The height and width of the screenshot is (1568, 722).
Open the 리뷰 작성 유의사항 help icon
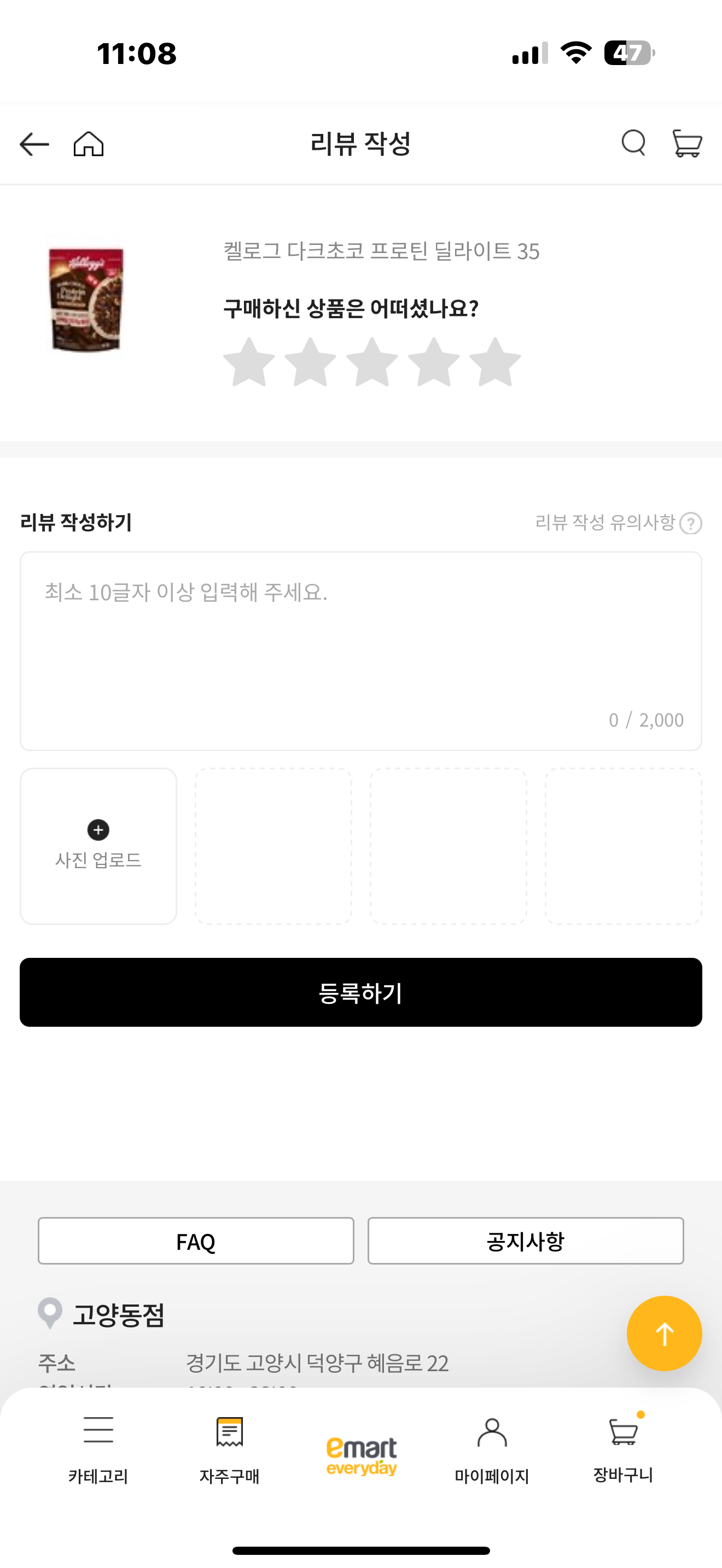point(691,523)
